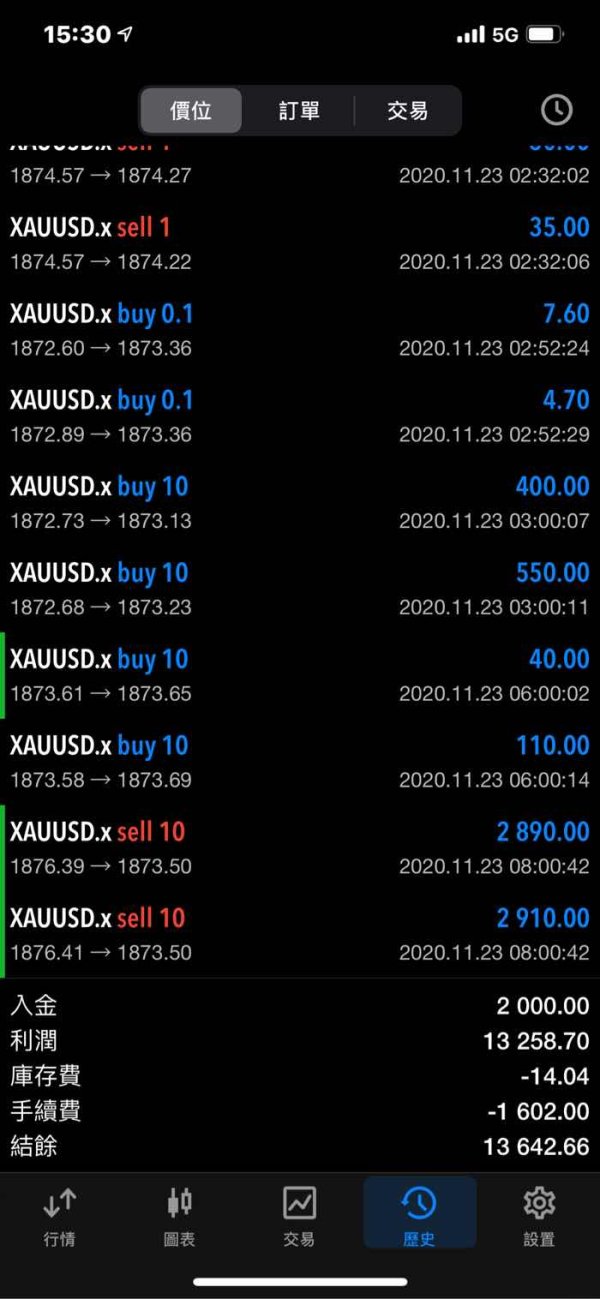Open the buy 10 trade with profit 40.00

(300, 675)
